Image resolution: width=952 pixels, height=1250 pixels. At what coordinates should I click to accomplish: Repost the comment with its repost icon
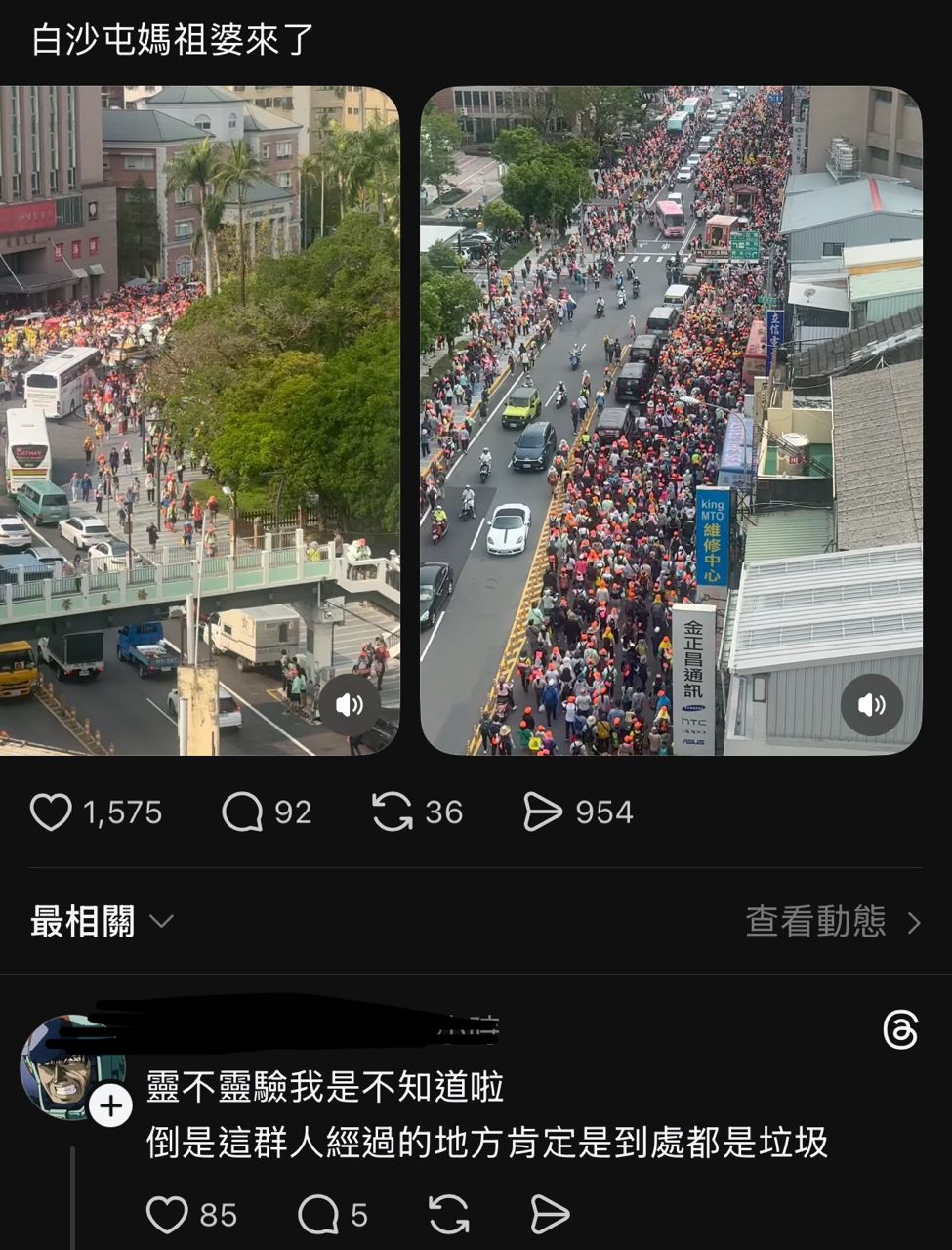coord(451,1216)
